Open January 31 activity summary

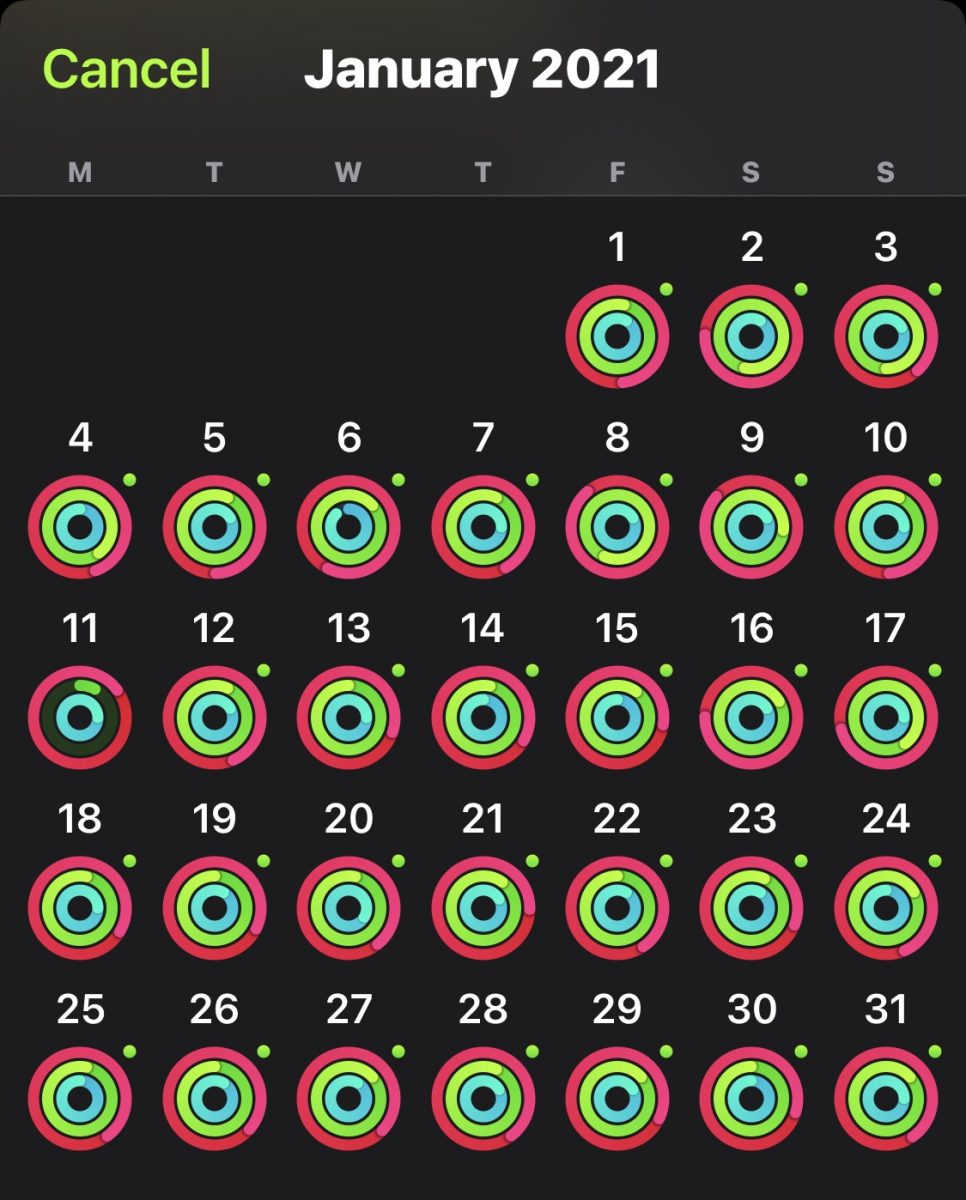(x=885, y=1098)
